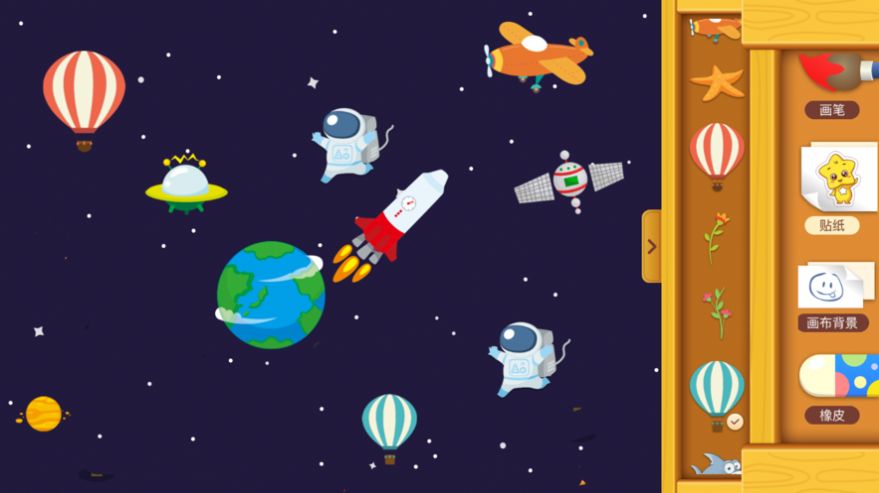Pick the starfish sticker
879x493 pixels.
point(717,83)
